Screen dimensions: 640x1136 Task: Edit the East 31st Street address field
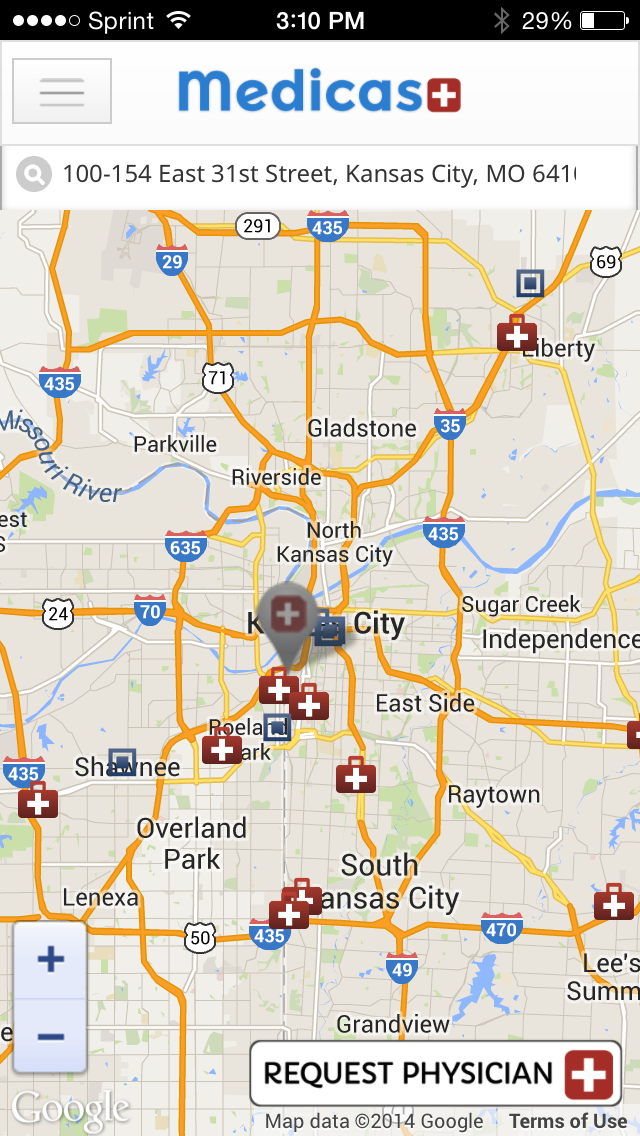click(x=320, y=175)
